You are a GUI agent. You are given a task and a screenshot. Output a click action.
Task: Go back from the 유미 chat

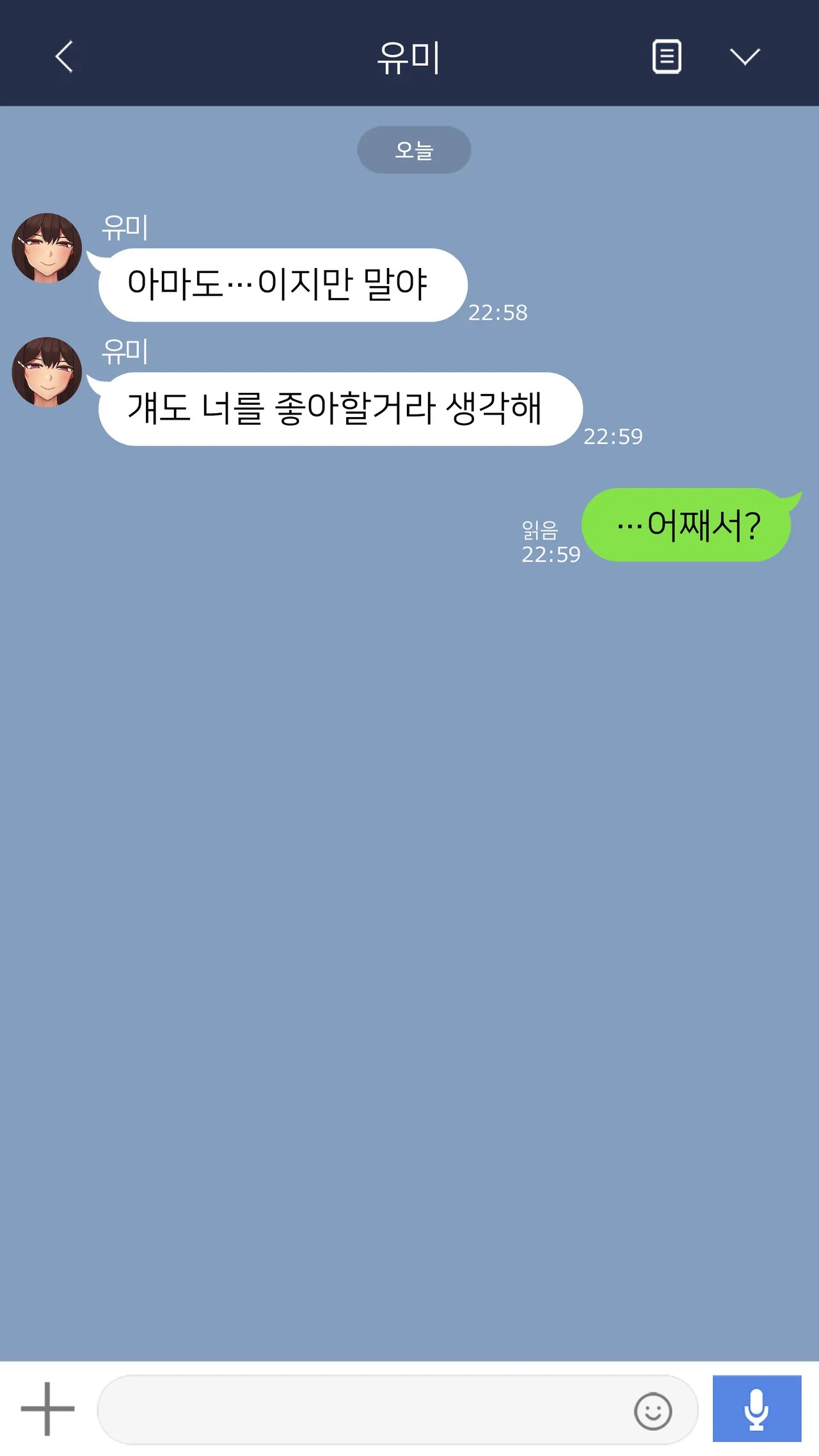coord(64,57)
